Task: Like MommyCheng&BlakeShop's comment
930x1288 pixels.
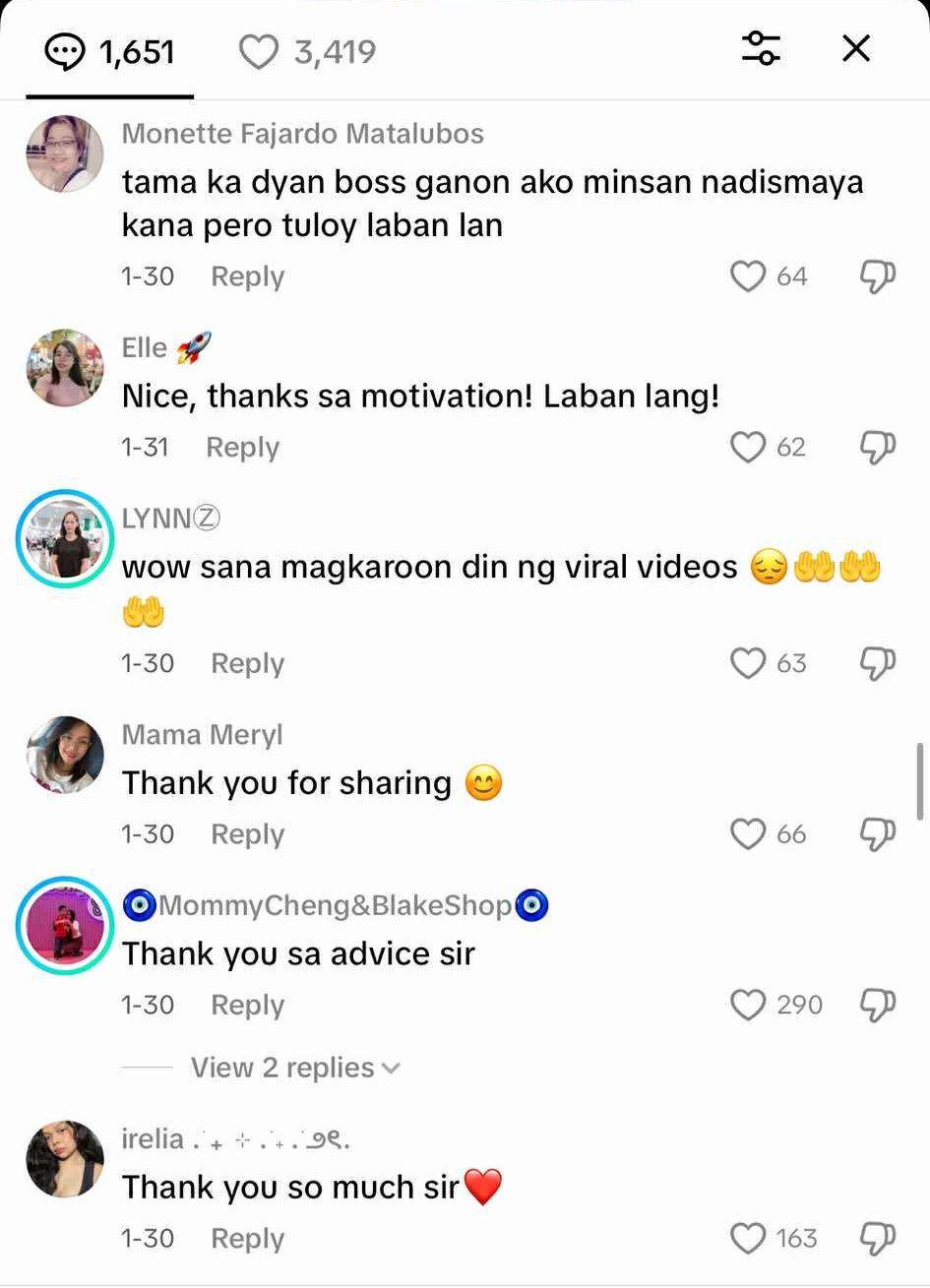Action: coord(748,1005)
